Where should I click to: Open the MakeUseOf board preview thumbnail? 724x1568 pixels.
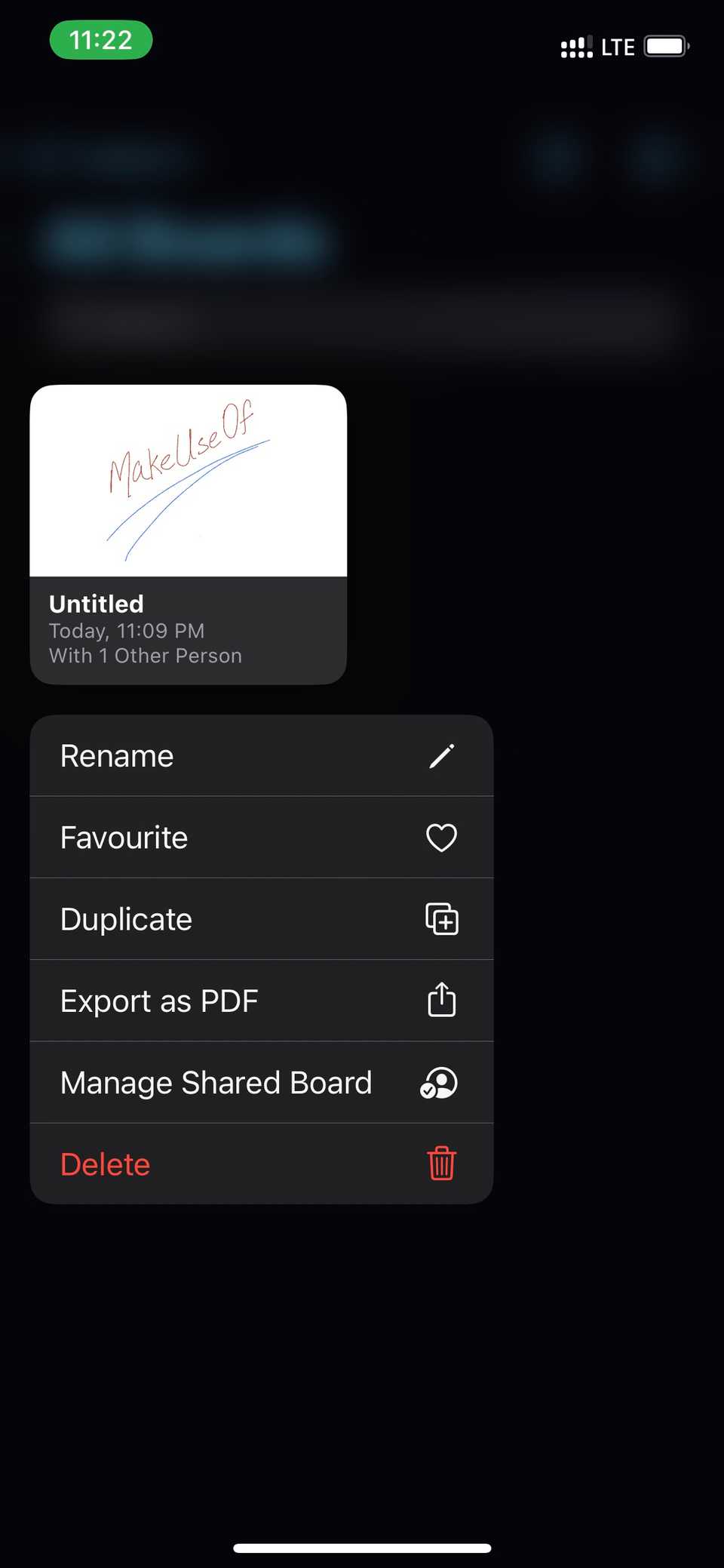pos(188,481)
